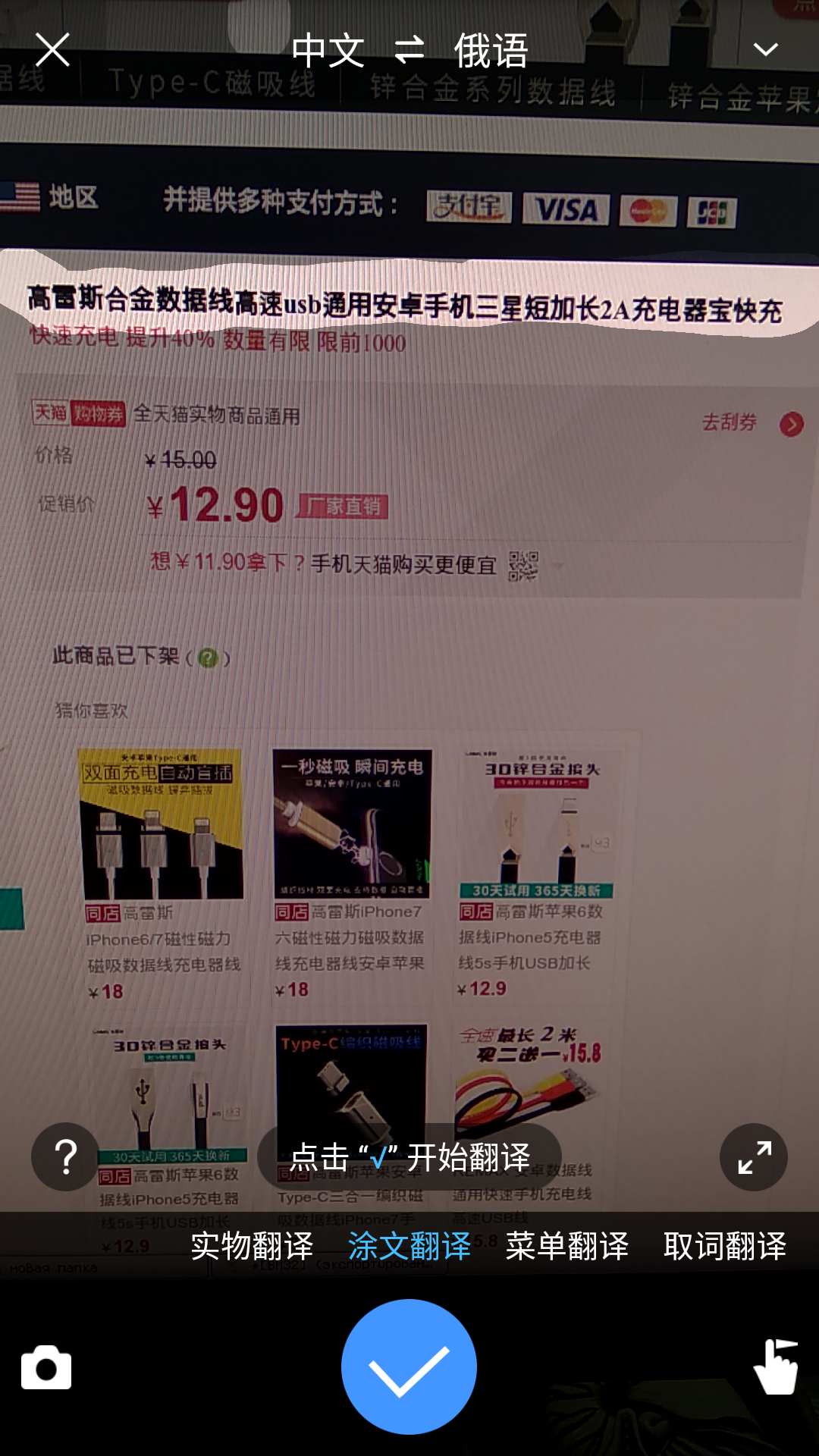
Task: Swap Chinese and Russian languages
Action: 409,51
